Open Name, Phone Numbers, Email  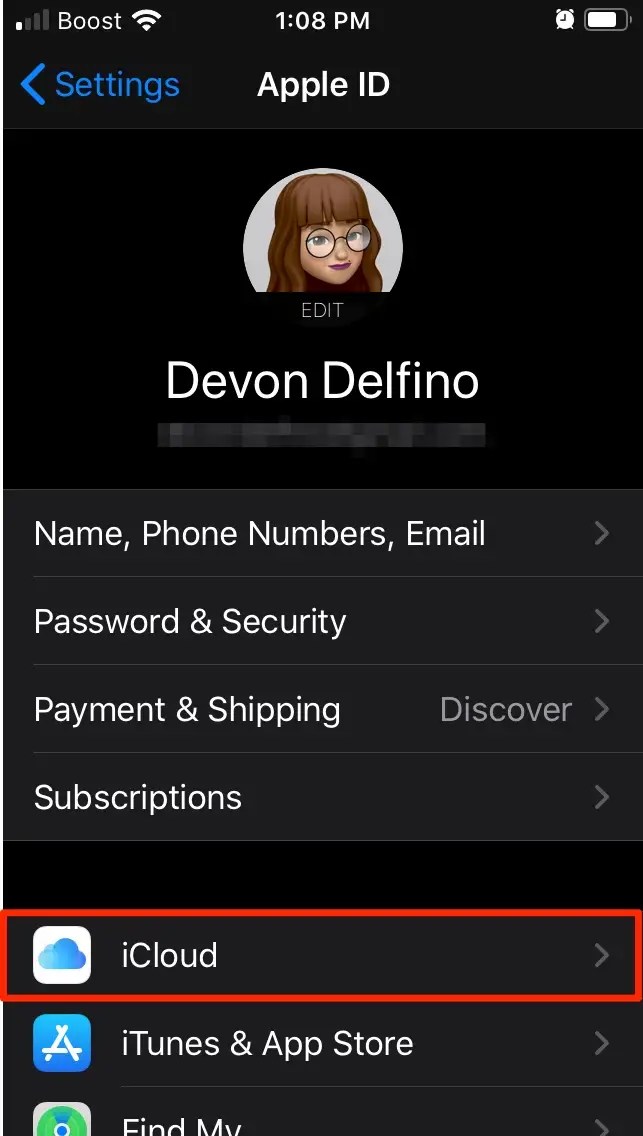click(321, 533)
